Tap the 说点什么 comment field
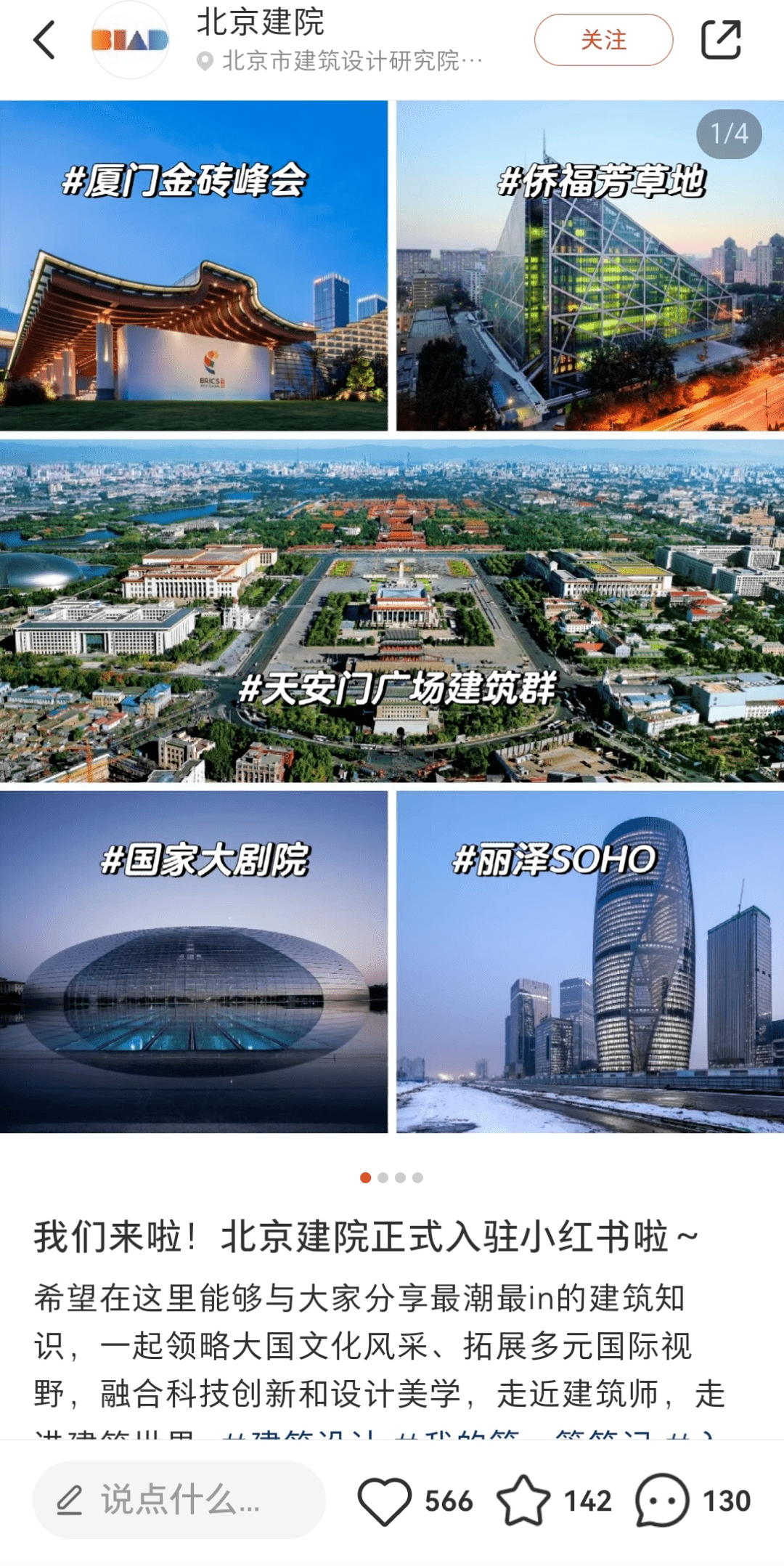 pyautogui.click(x=179, y=1499)
